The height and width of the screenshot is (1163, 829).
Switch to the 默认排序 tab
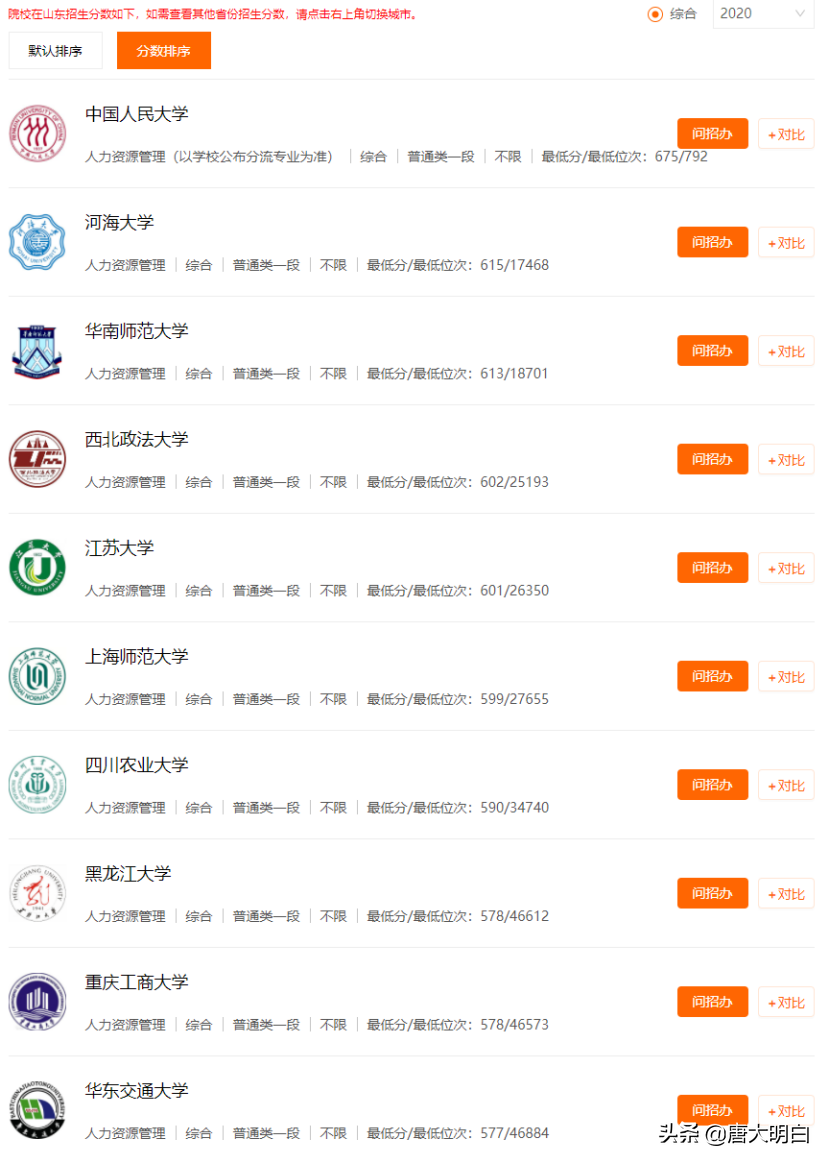(x=55, y=50)
